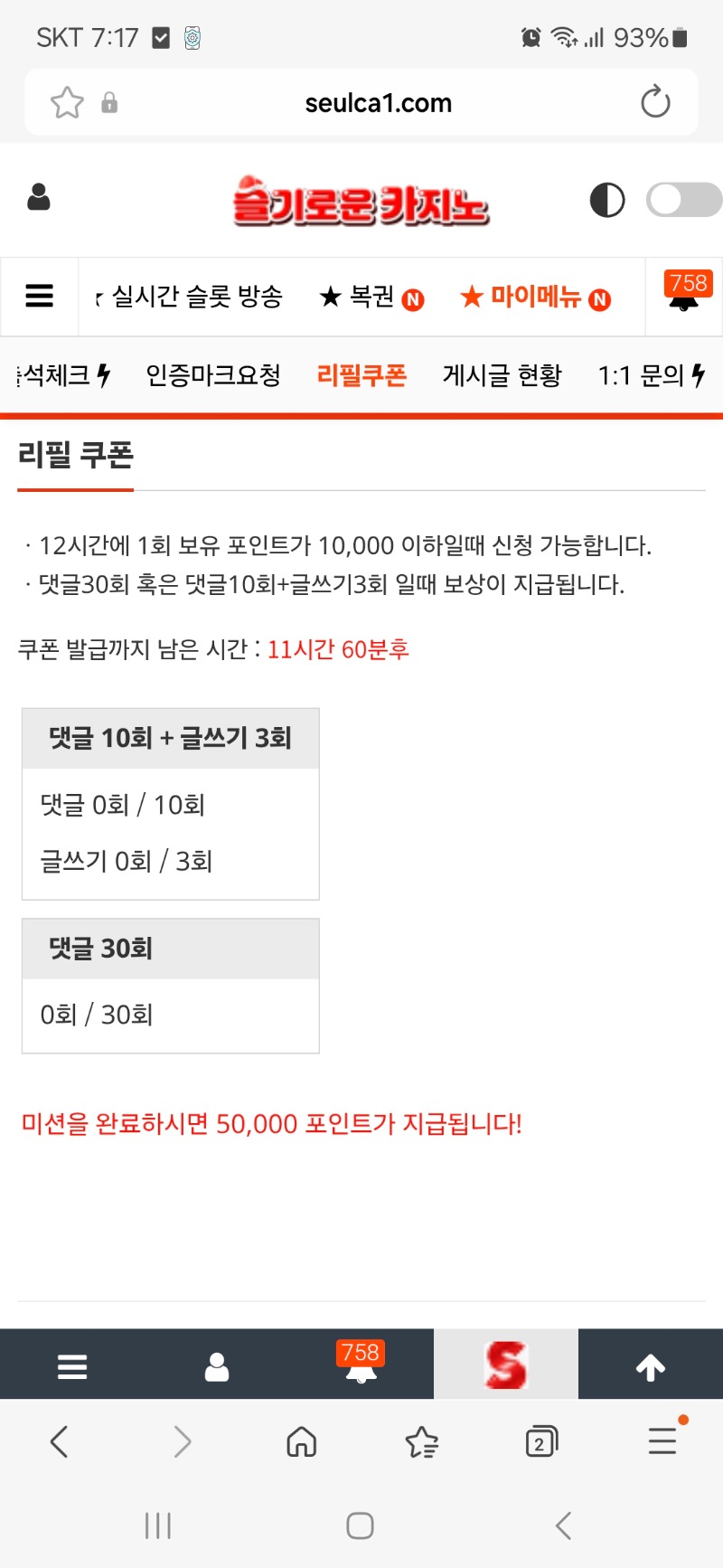Select the 리필쿠폰 tab
This screenshot has width=723, height=1568.
[361, 375]
